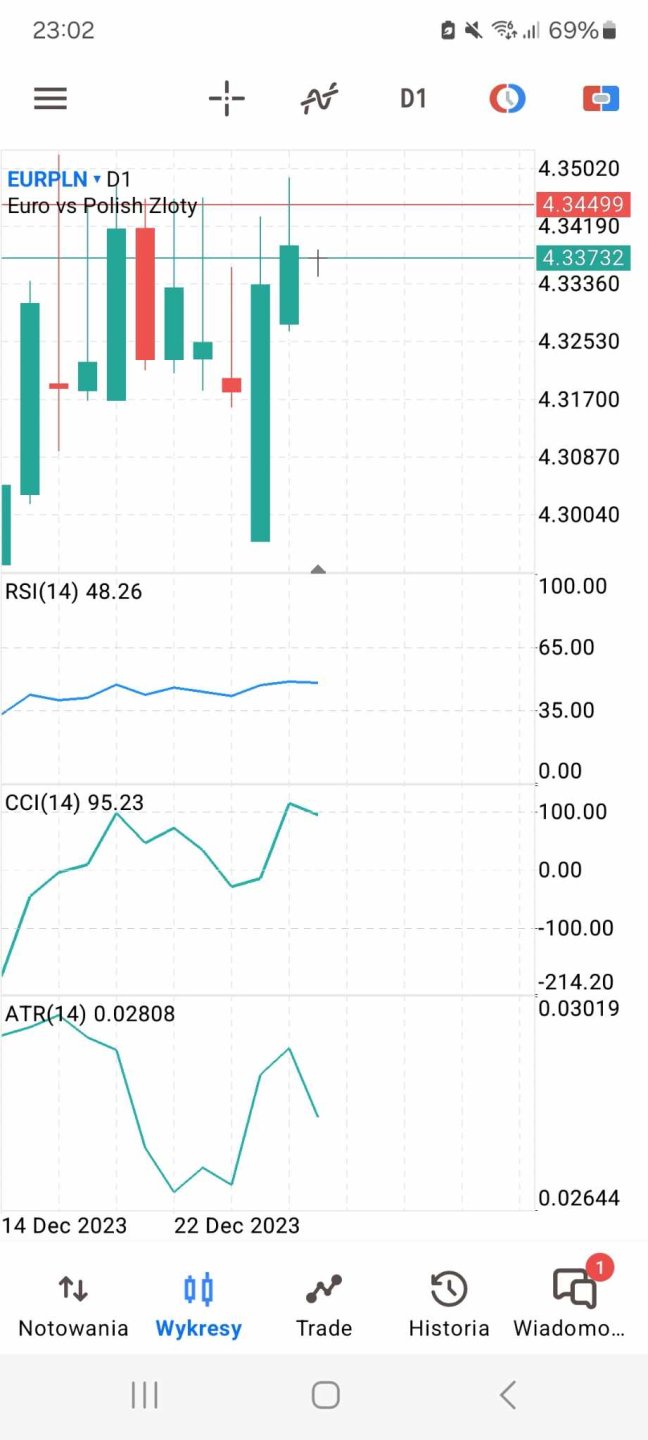
Task: Open the chart objects and time icon
Action: click(x=507, y=98)
